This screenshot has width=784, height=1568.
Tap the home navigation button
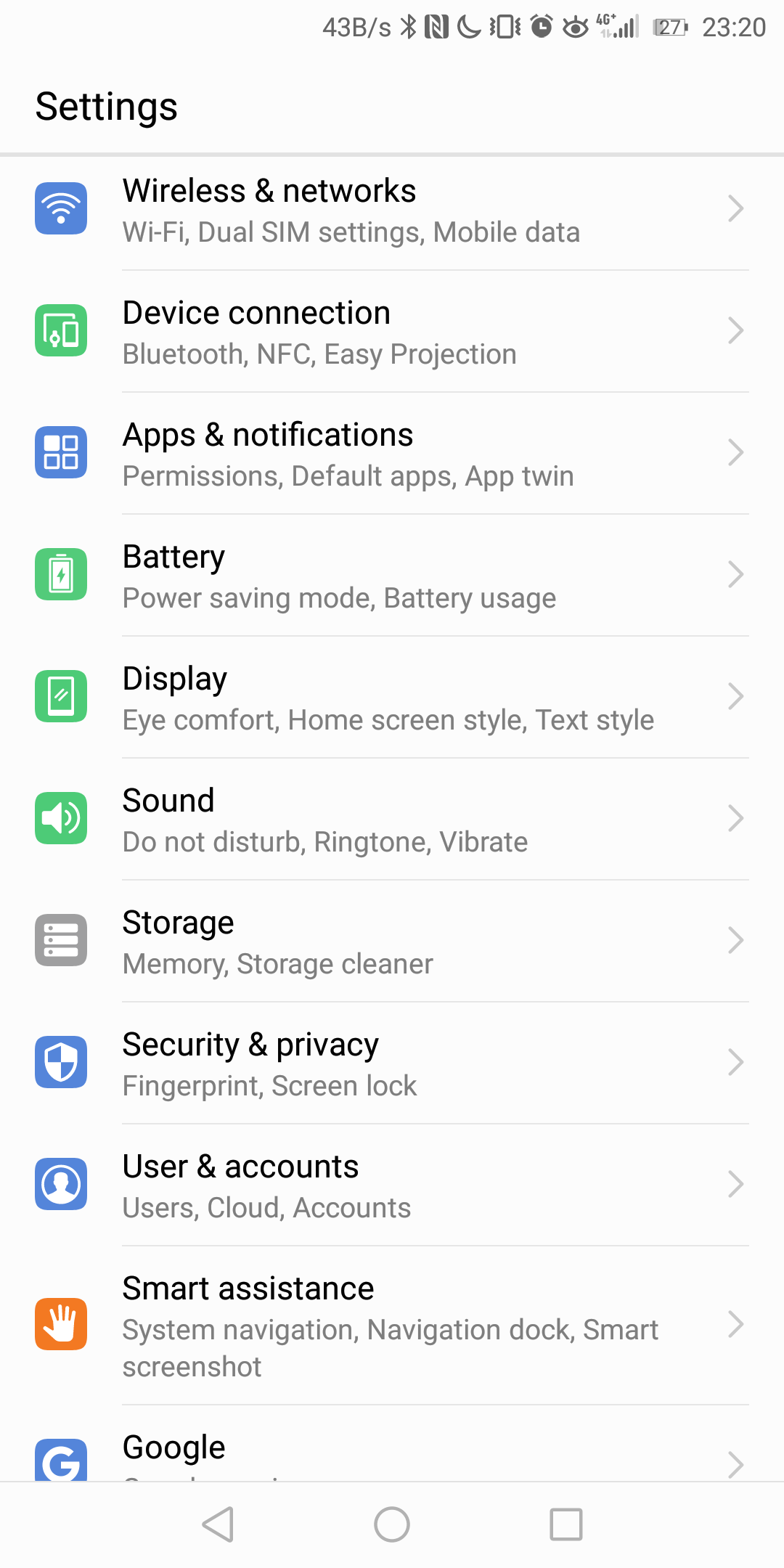(392, 1524)
